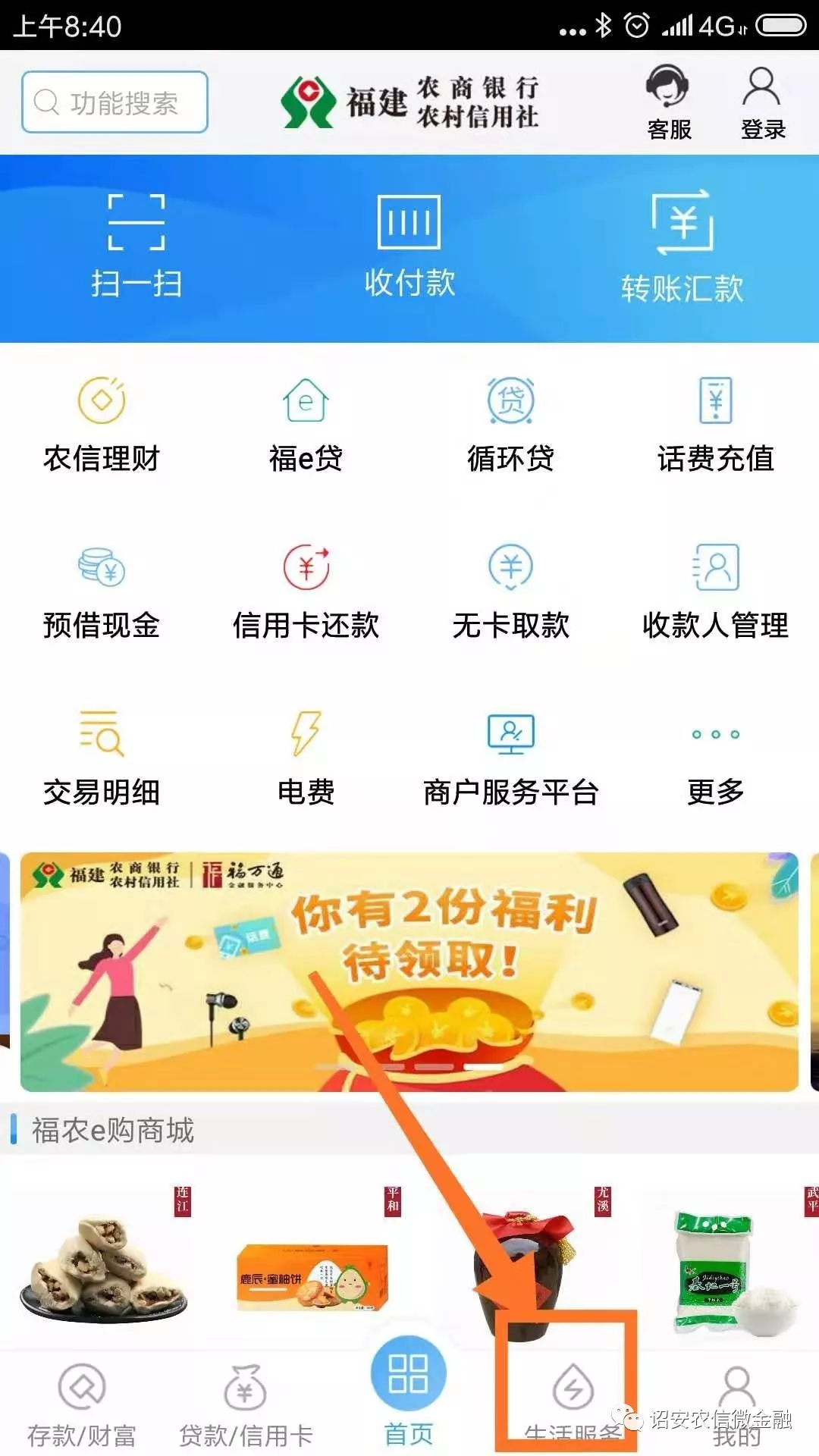Viewport: 819px width, 1456px height.
Task: Switch to 贷款/信用卡 tab
Action: (x=245, y=1404)
